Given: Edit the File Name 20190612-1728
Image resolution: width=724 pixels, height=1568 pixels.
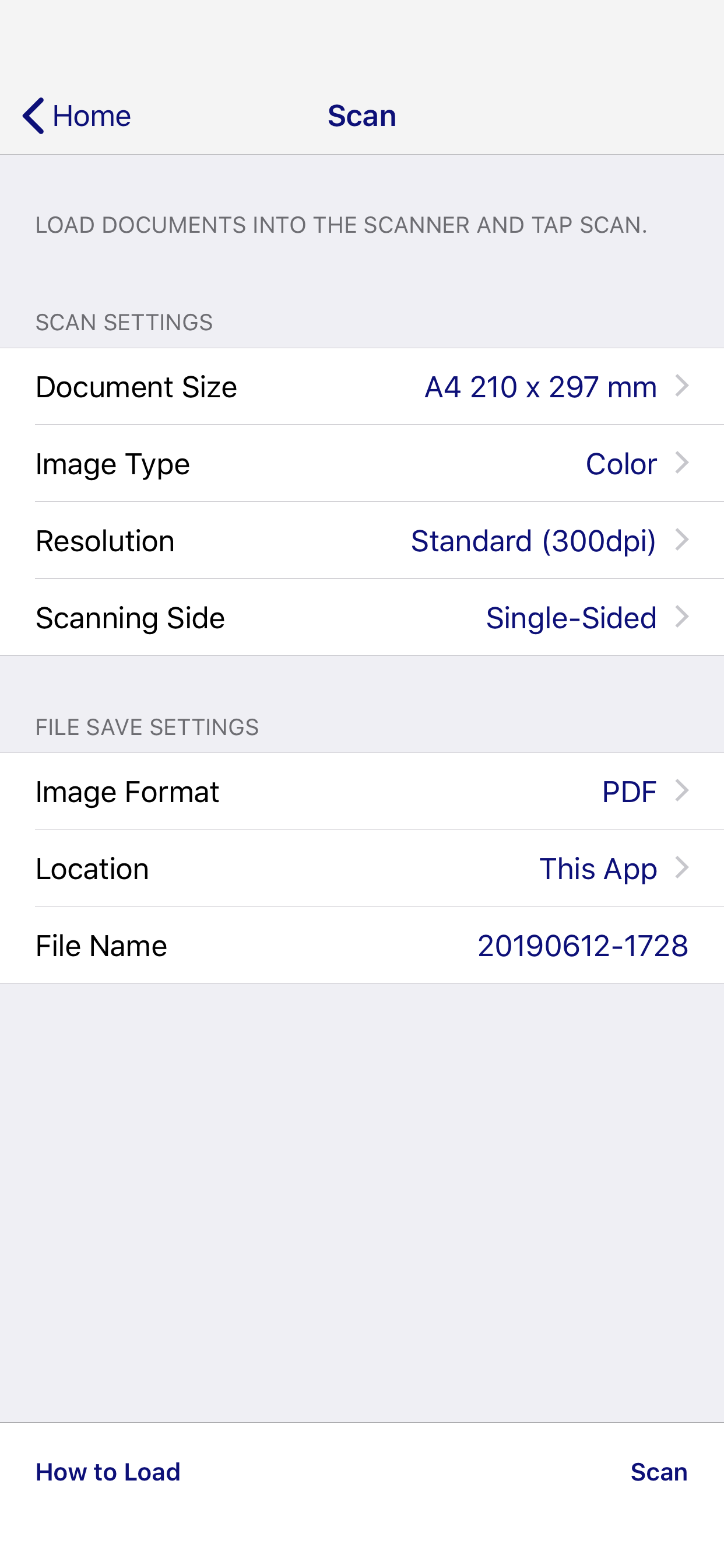Looking at the screenshot, I should [582, 944].
